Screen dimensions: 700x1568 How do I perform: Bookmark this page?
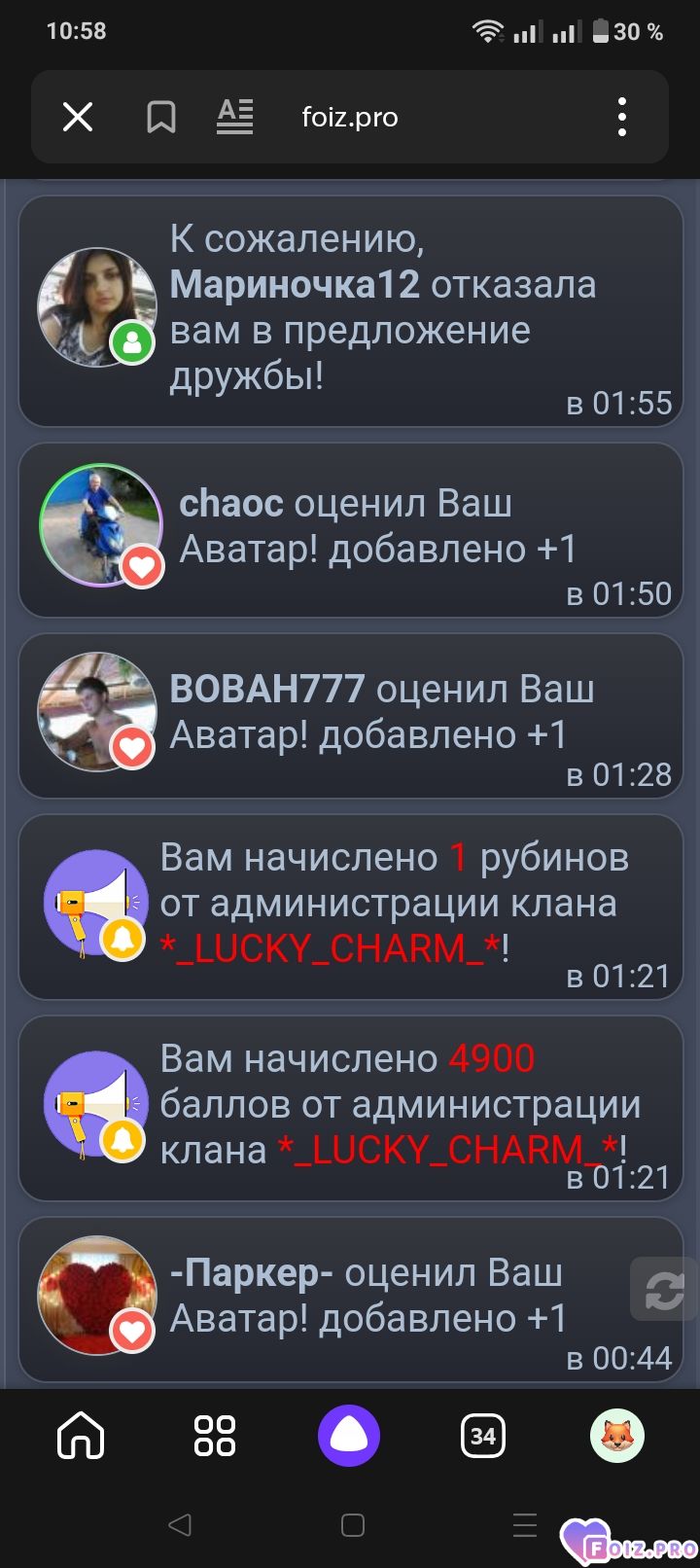click(160, 118)
